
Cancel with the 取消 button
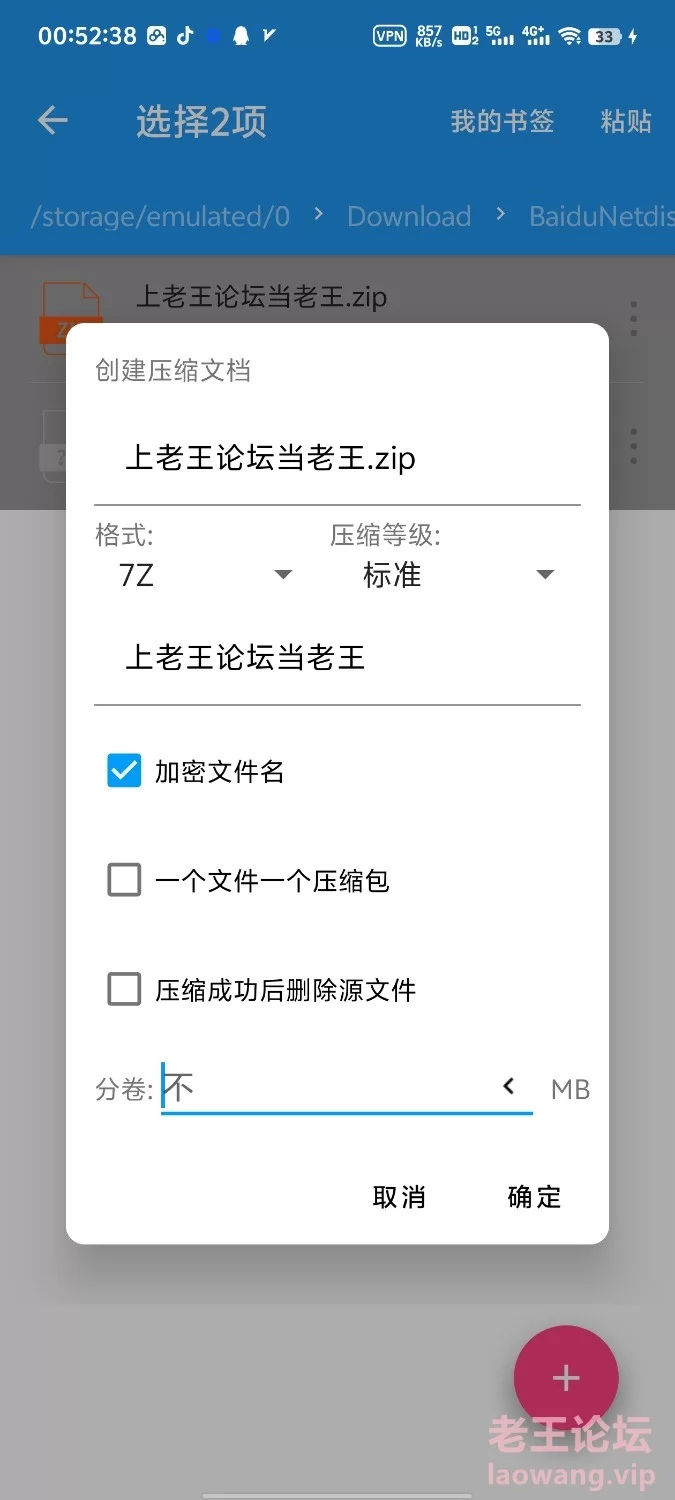pyautogui.click(x=399, y=1197)
